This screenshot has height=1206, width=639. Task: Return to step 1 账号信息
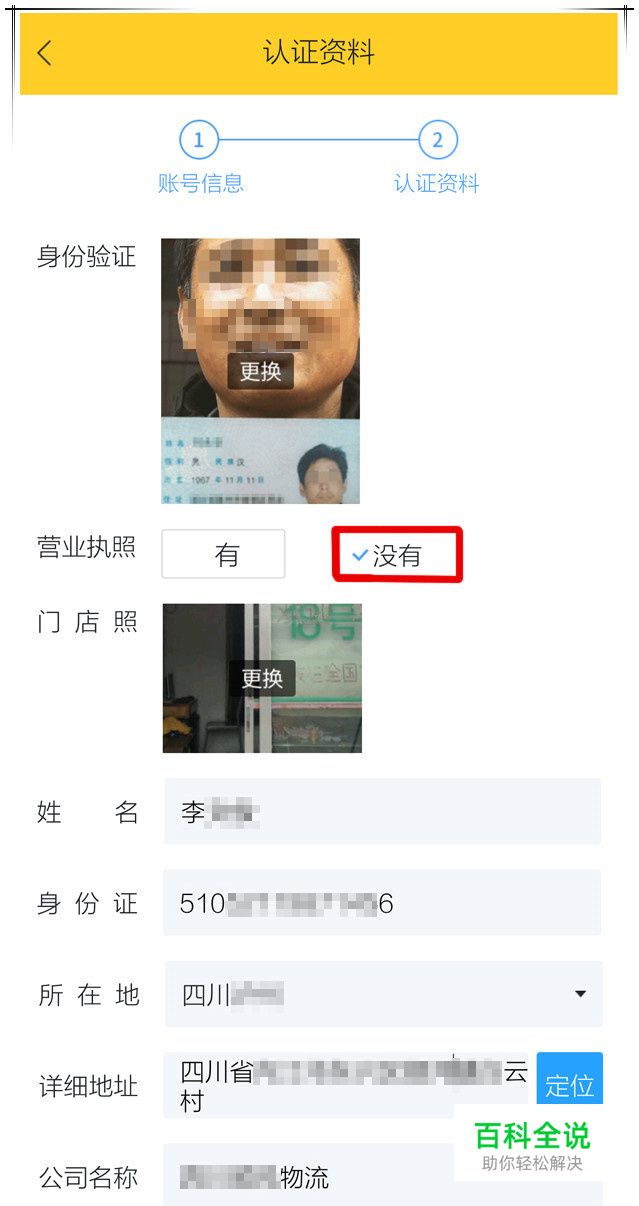point(200,158)
